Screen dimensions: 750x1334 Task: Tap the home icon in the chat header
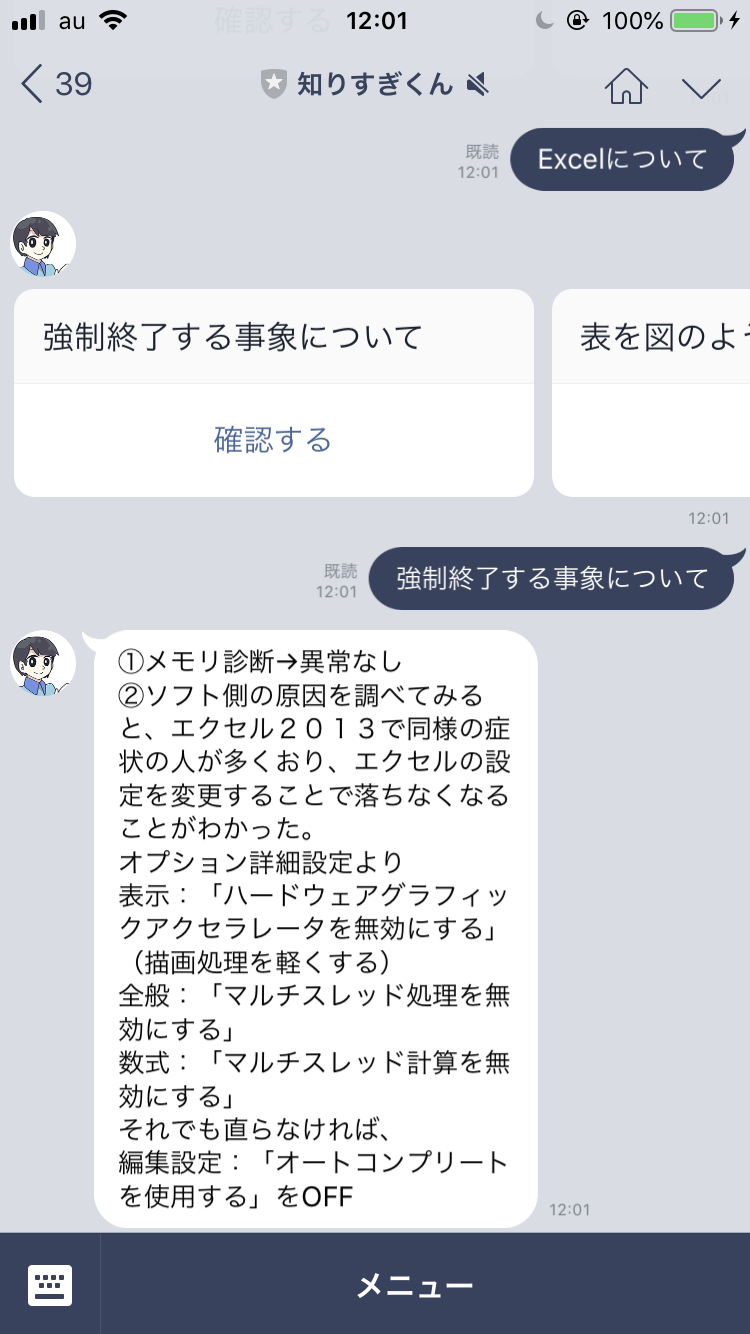point(627,87)
